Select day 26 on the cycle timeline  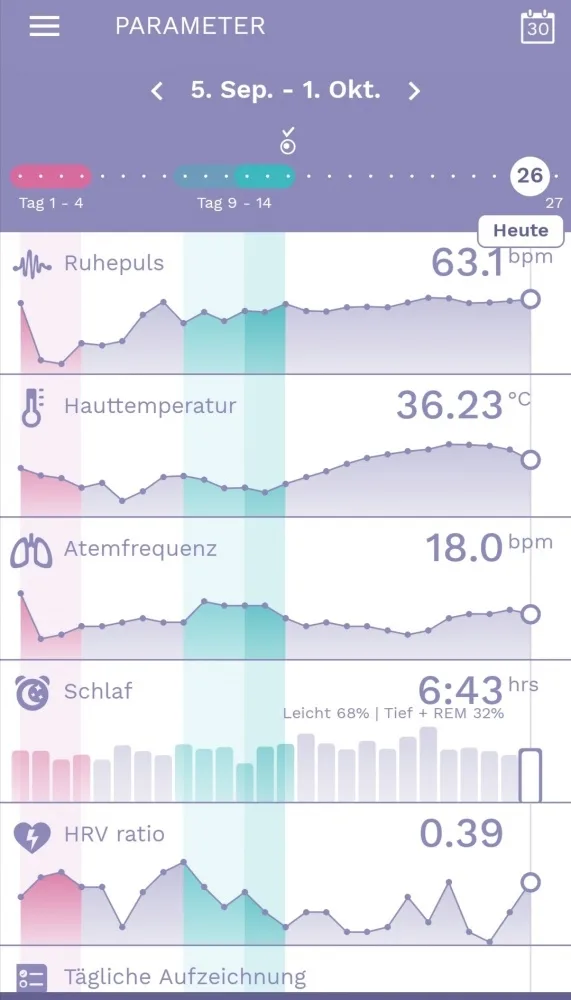(530, 175)
